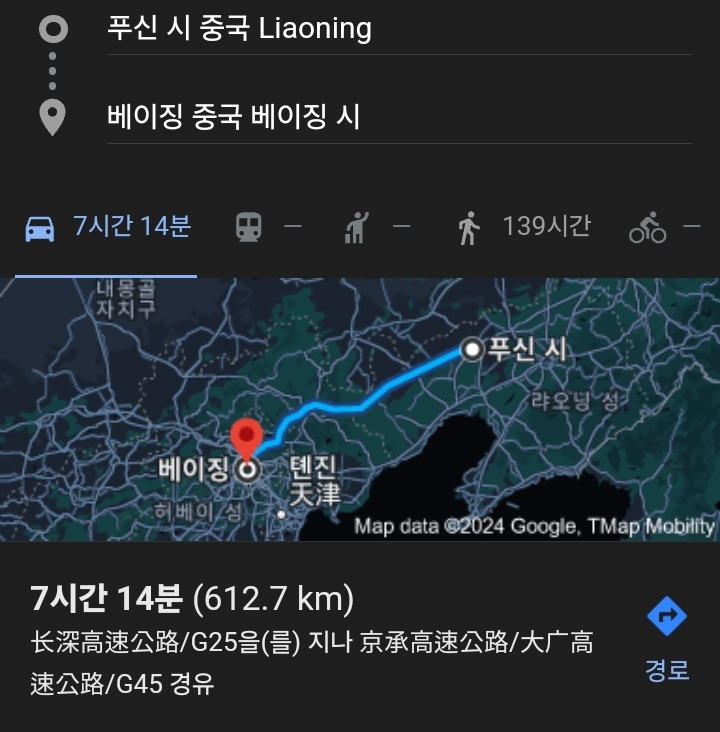Switch to the cycling tab

(x=663, y=227)
